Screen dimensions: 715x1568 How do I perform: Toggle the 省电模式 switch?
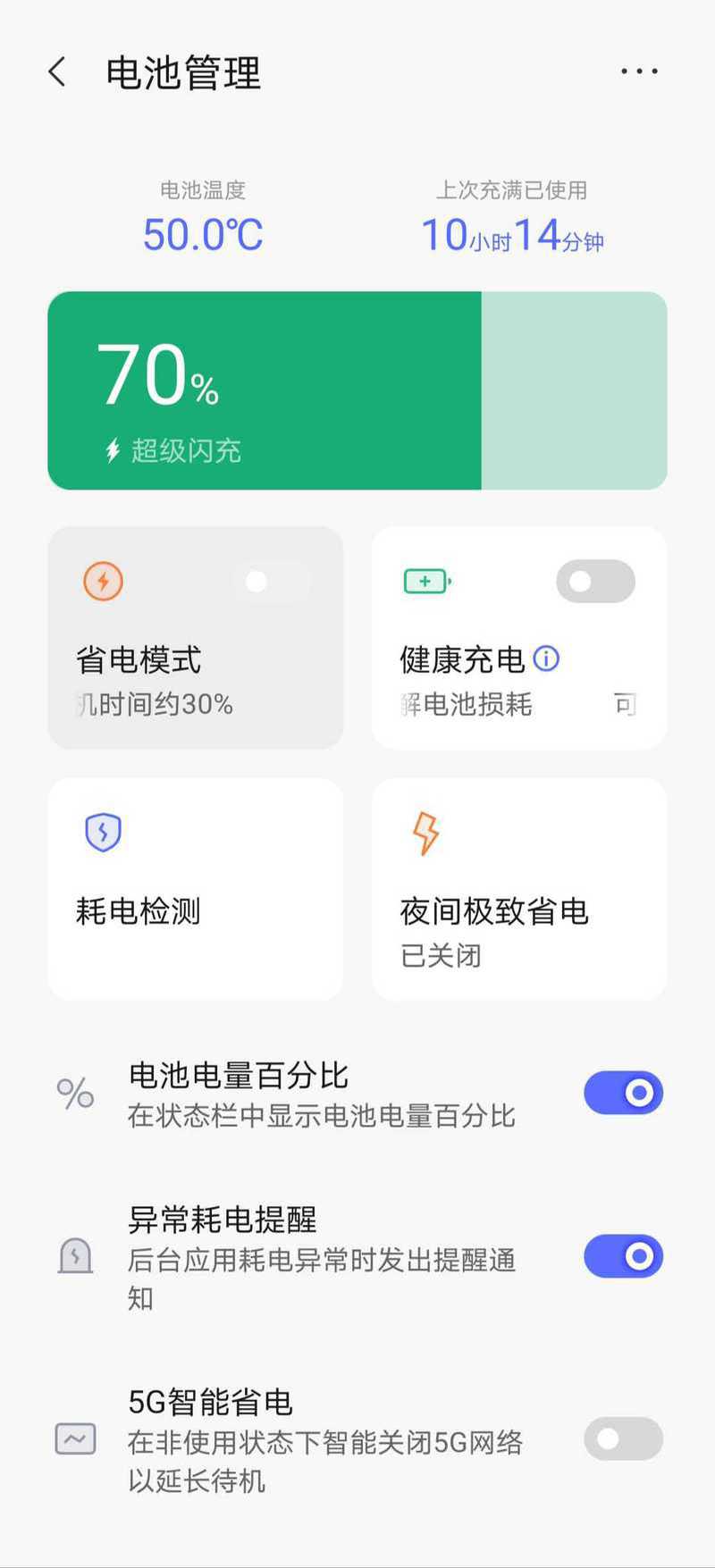pos(272,582)
